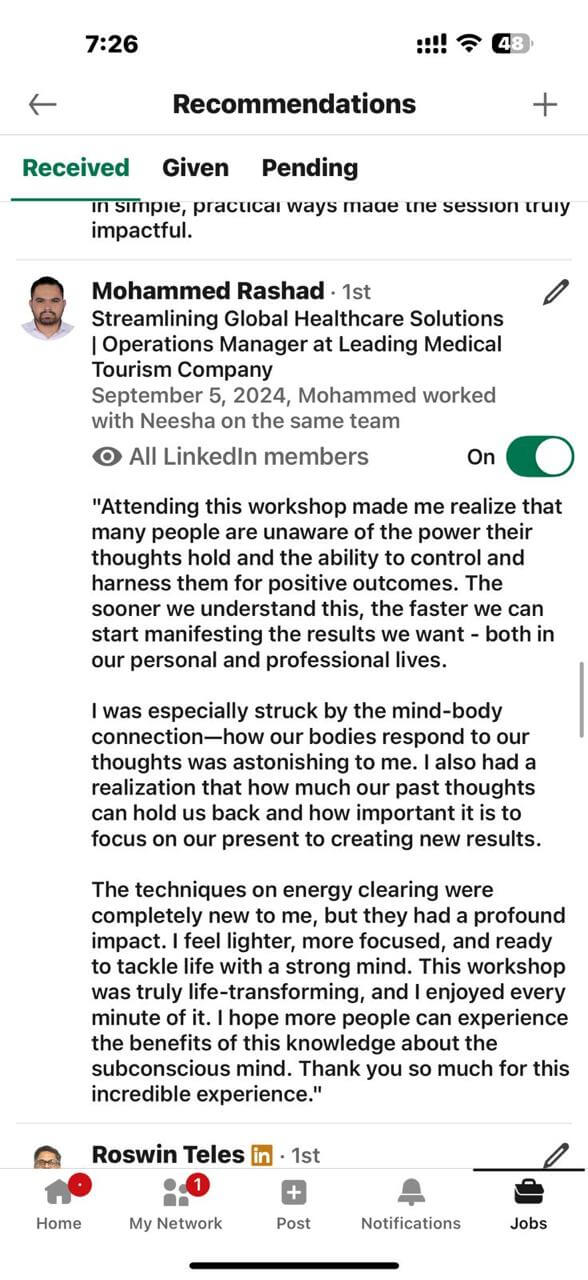588x1280 pixels.
Task: Create a new post from Post tab
Action: 293,1203
